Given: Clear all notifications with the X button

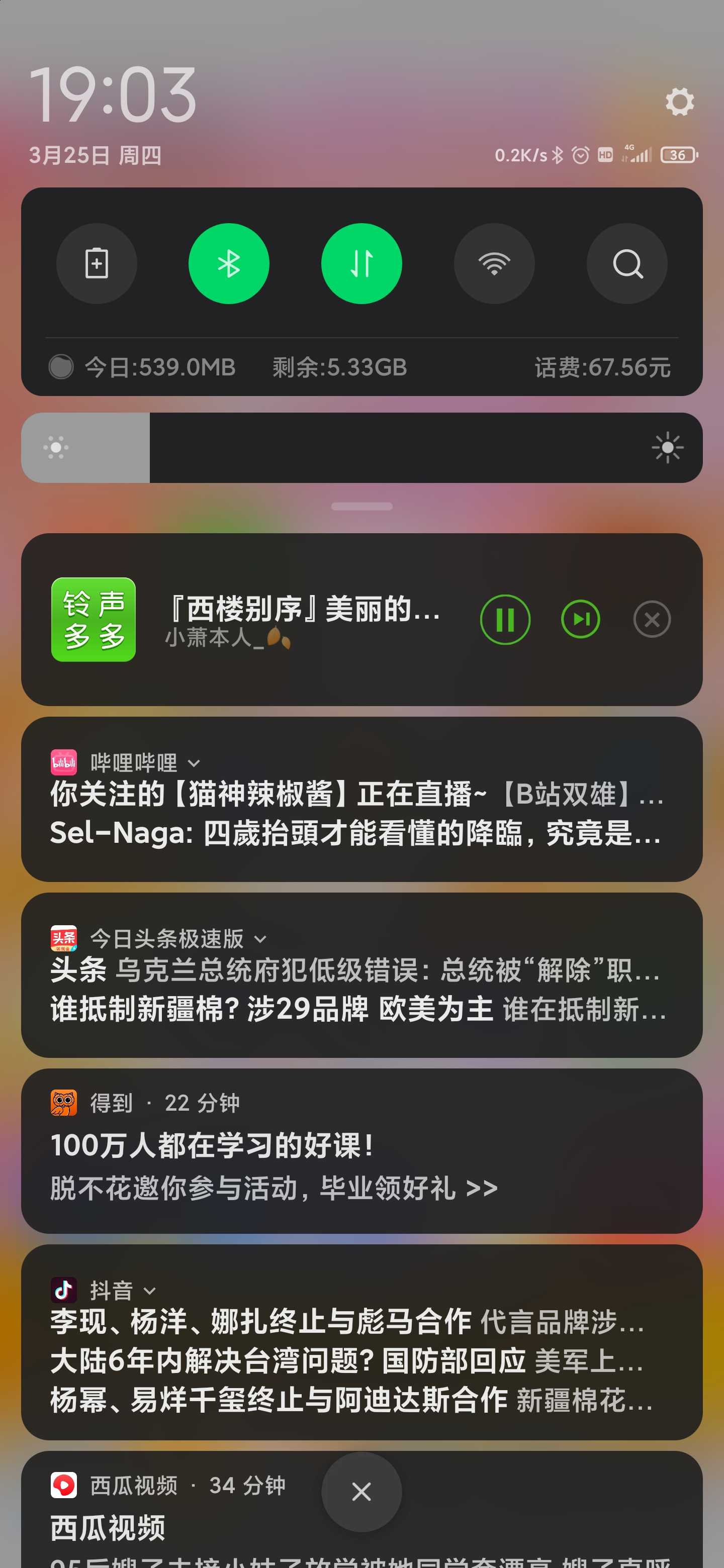Looking at the screenshot, I should pos(361,1492).
